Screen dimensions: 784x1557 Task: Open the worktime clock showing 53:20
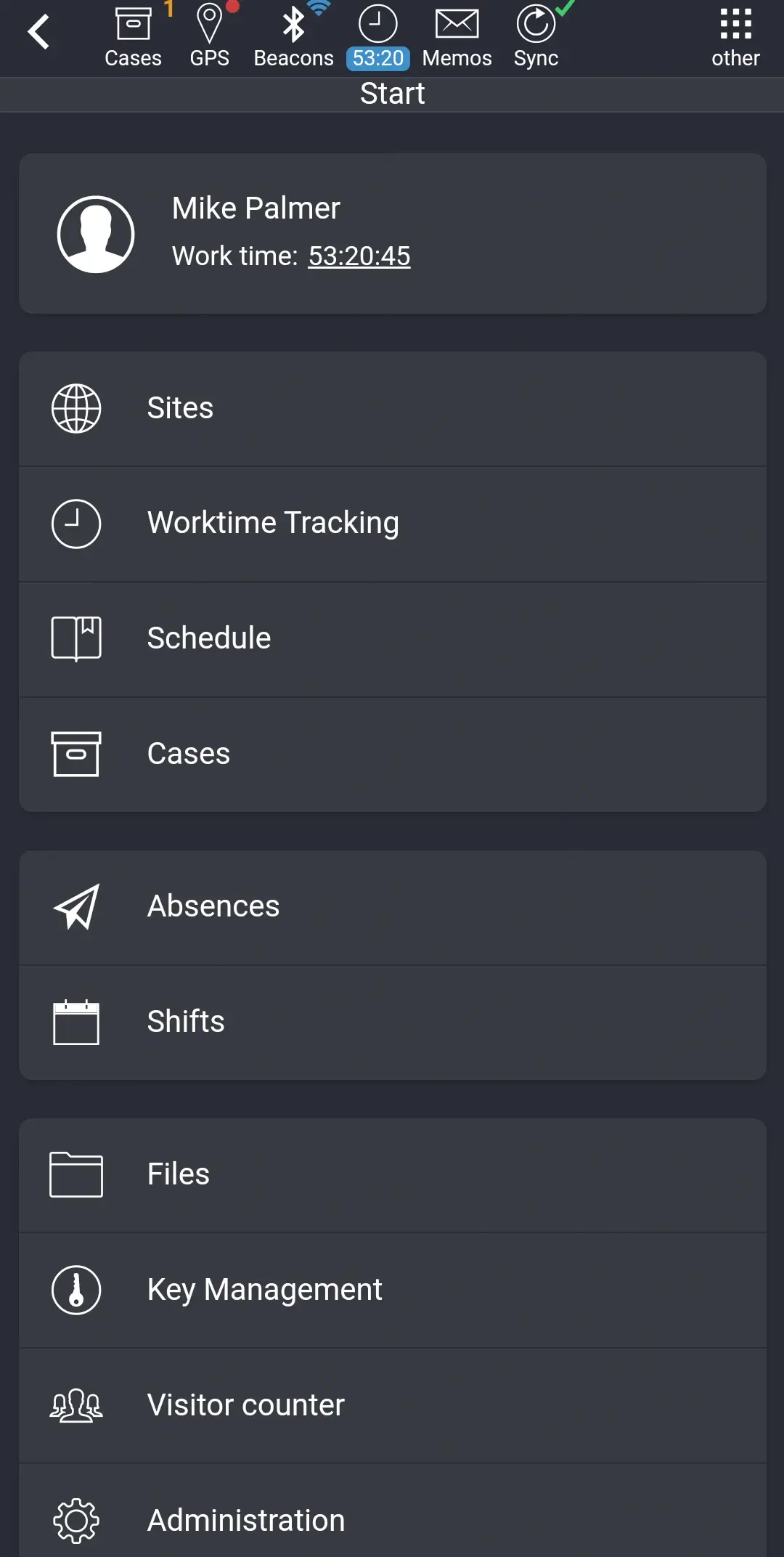tap(377, 28)
